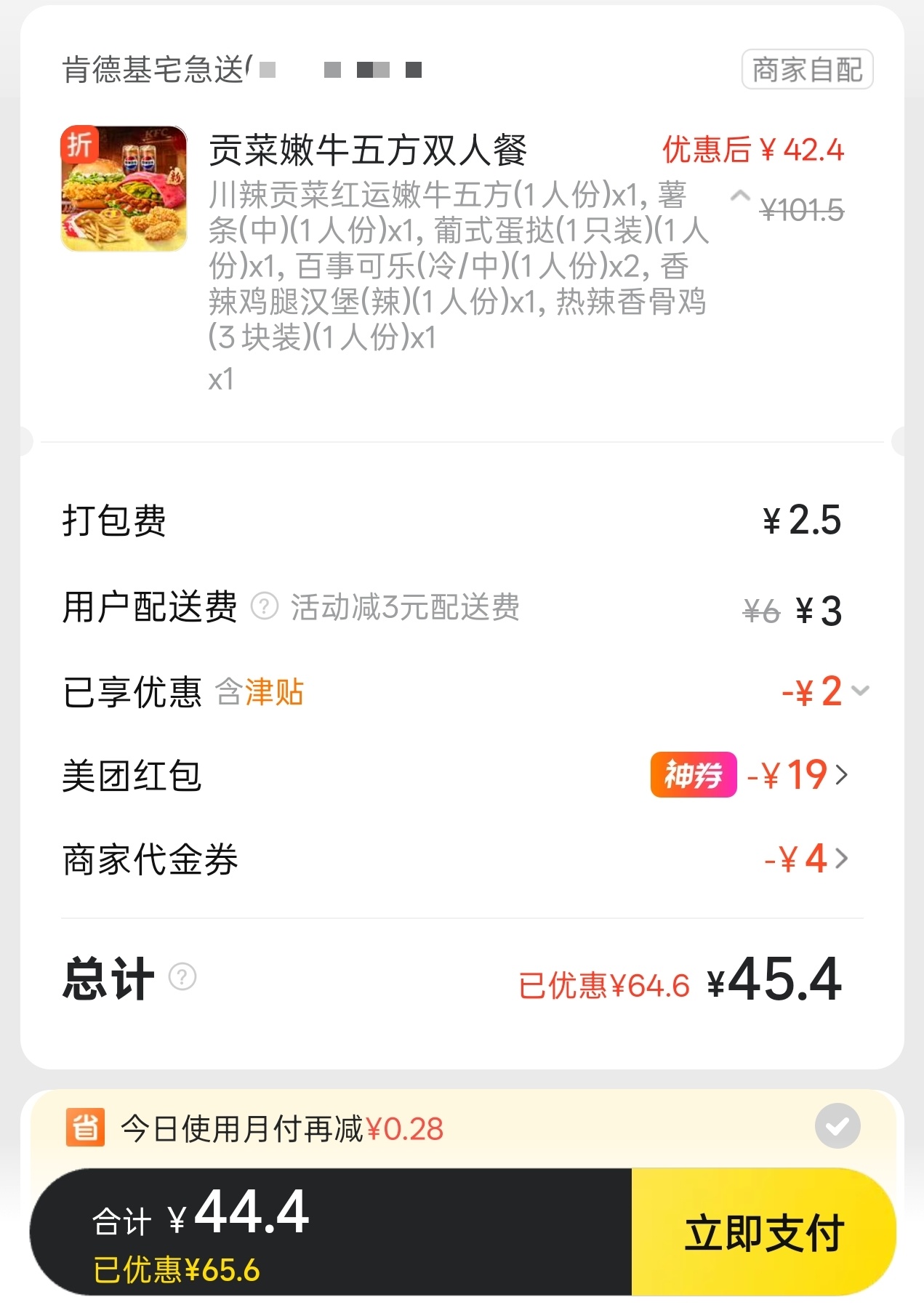Viewport: 924px width, 1313px height.
Task: Collapse the 贡菜嫩牛五方双人餐 item details
Action: [740, 196]
